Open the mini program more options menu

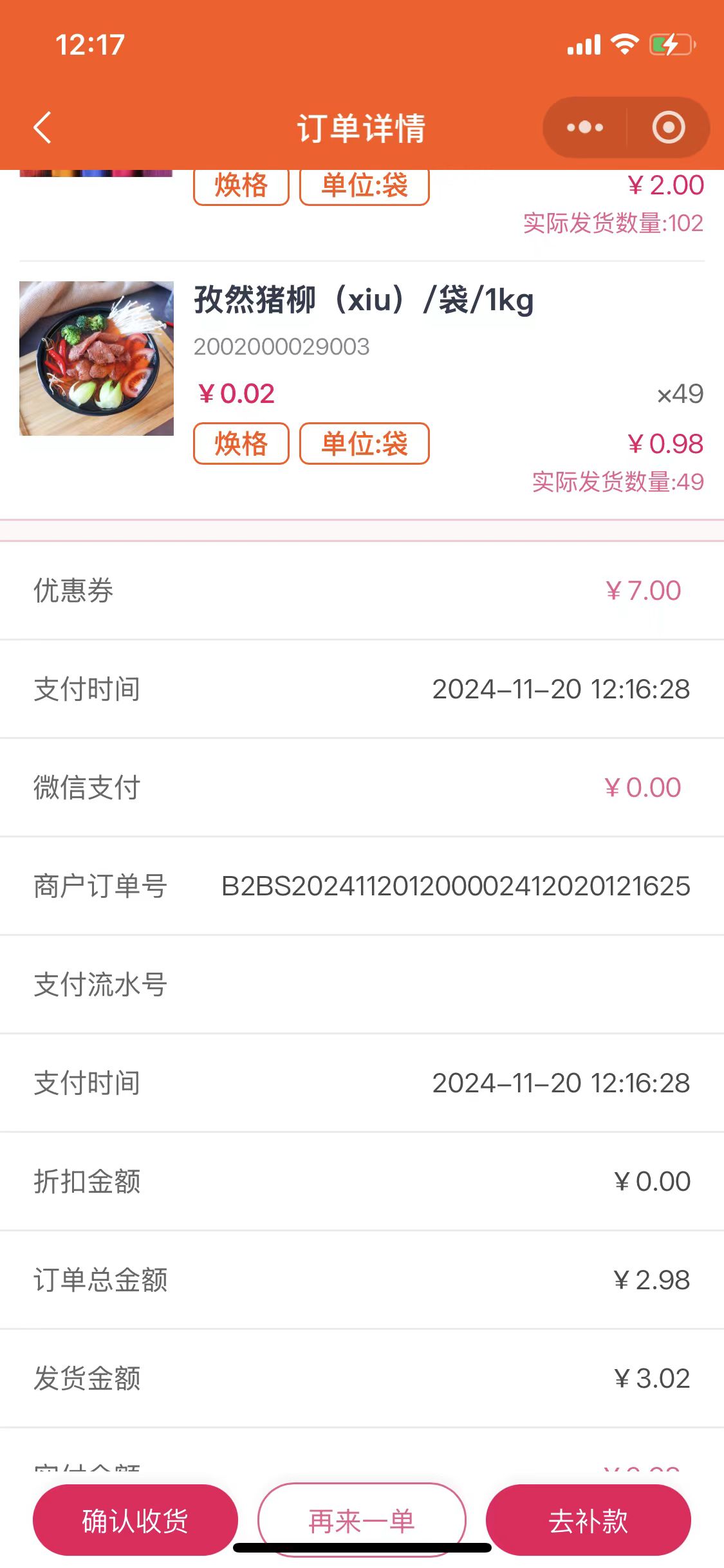(x=584, y=127)
